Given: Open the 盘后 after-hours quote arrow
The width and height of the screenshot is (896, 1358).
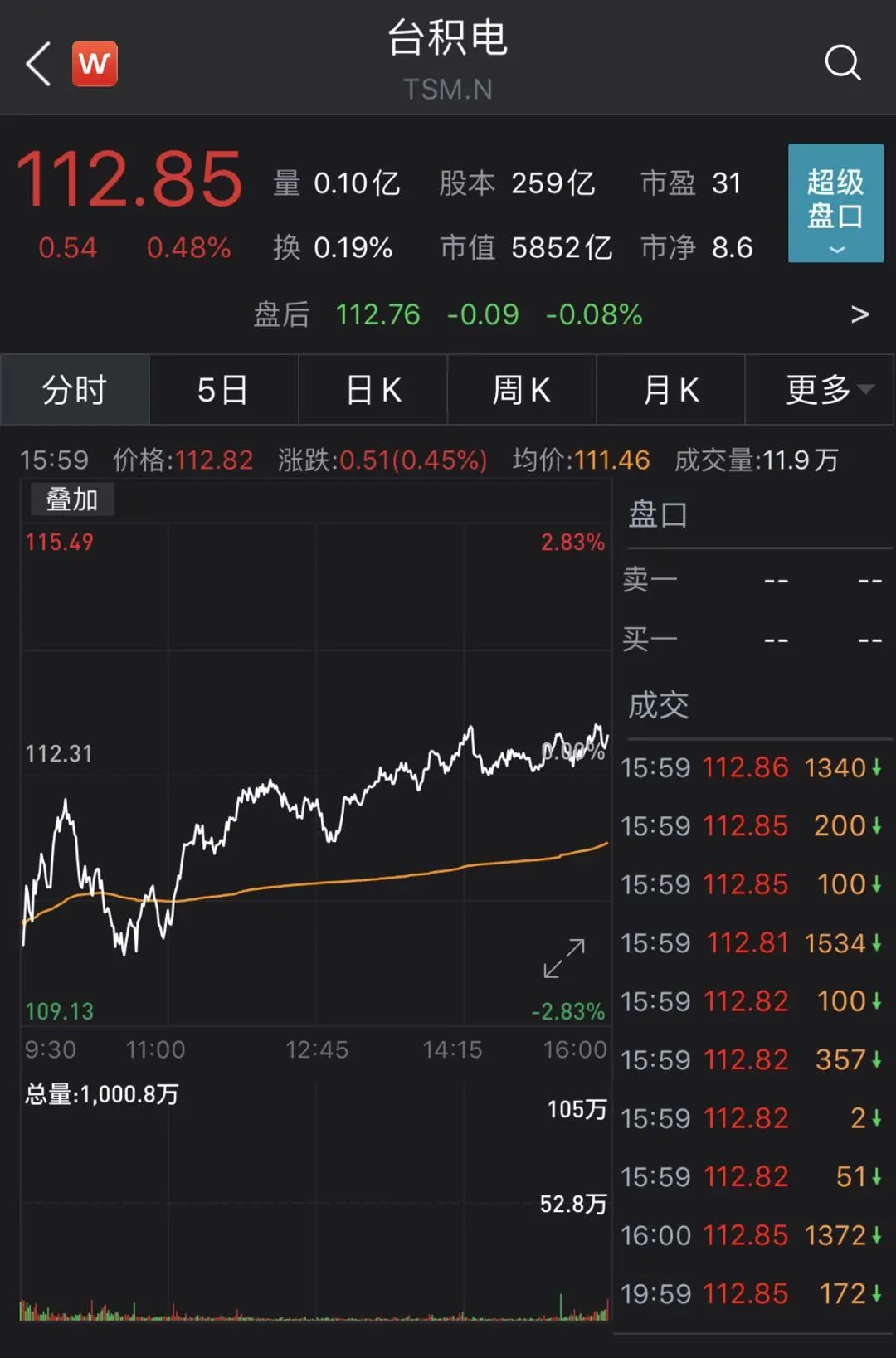Looking at the screenshot, I should (x=859, y=314).
